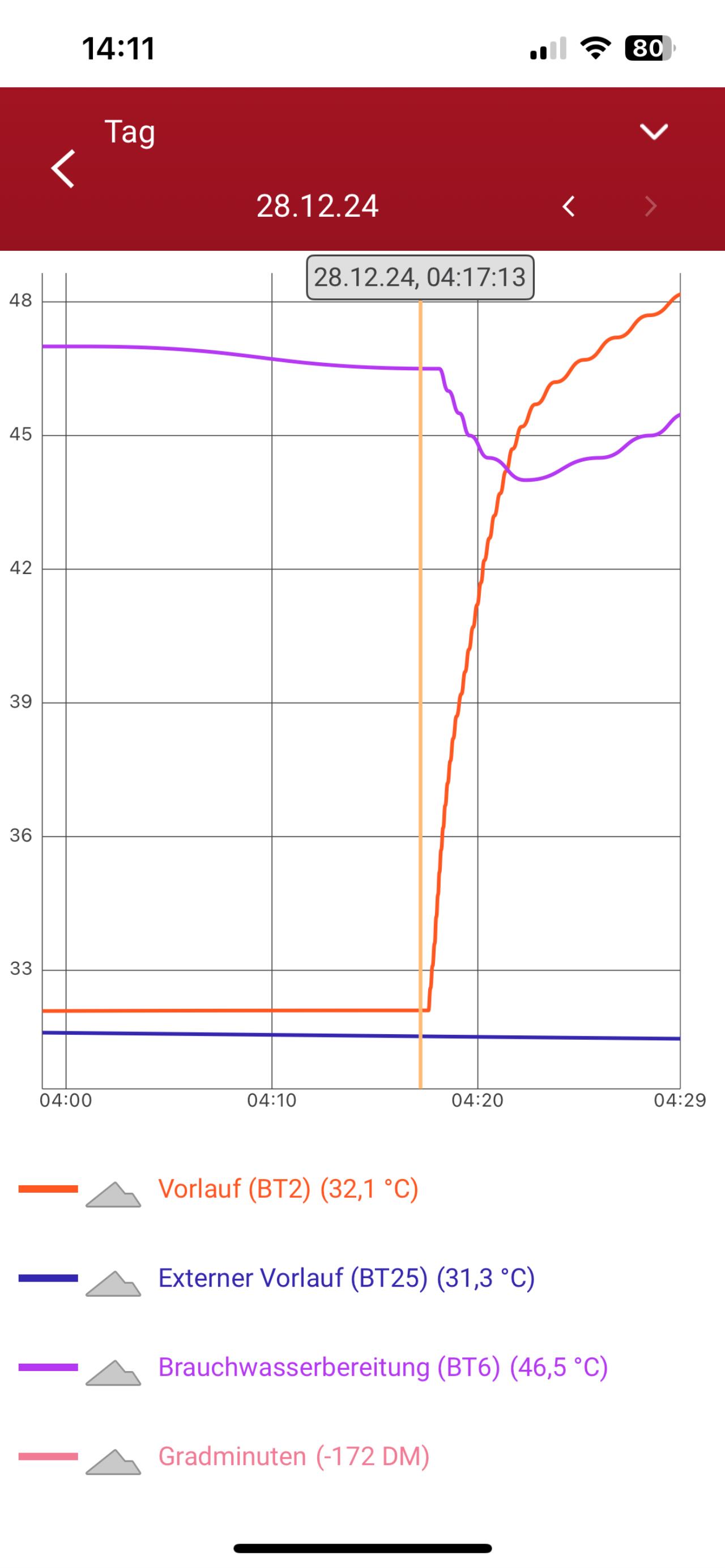Expand the Tag period dropdown
This screenshot has height=1568, width=725.
pos(654,131)
